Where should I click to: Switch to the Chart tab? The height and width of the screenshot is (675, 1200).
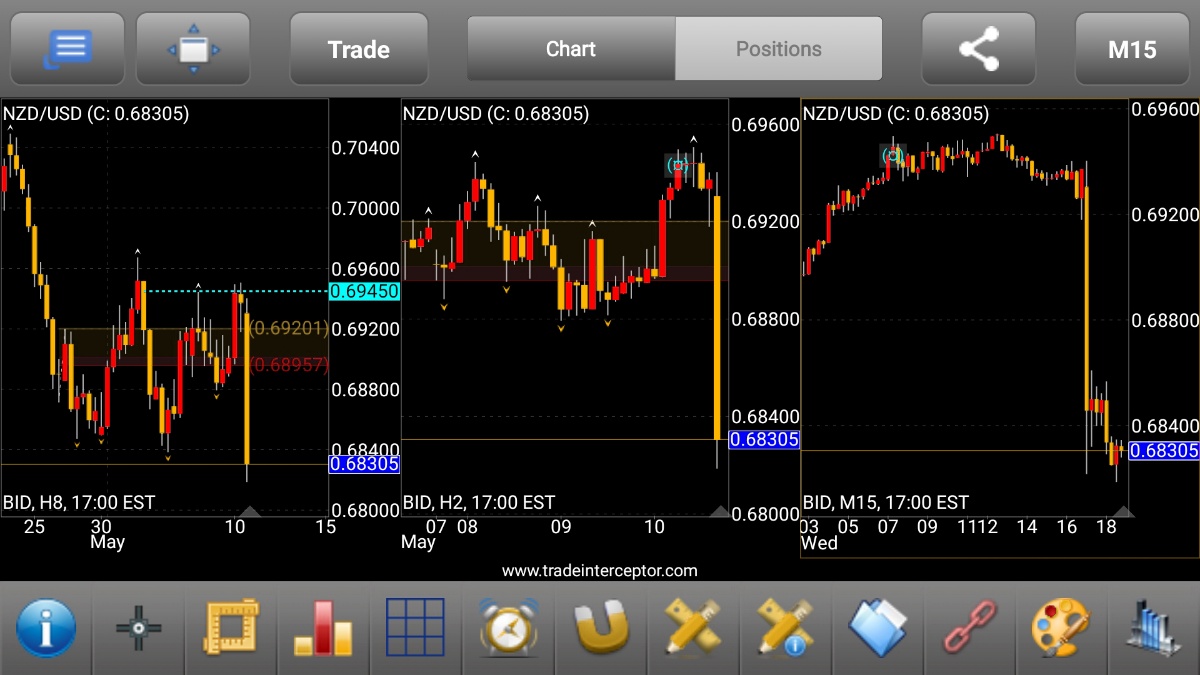tap(571, 48)
